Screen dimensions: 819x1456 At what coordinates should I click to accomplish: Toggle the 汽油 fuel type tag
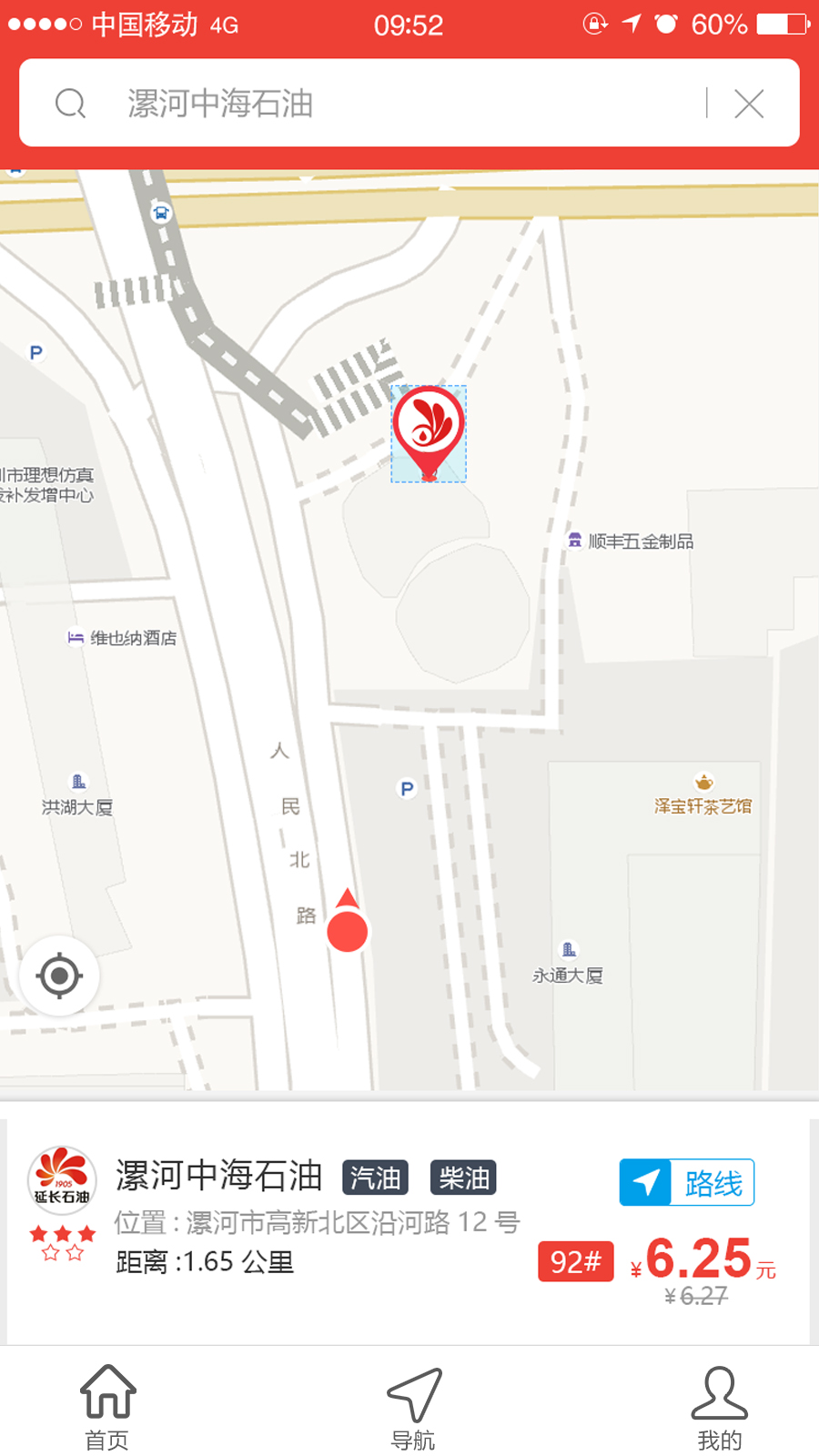pyautogui.click(x=376, y=1178)
